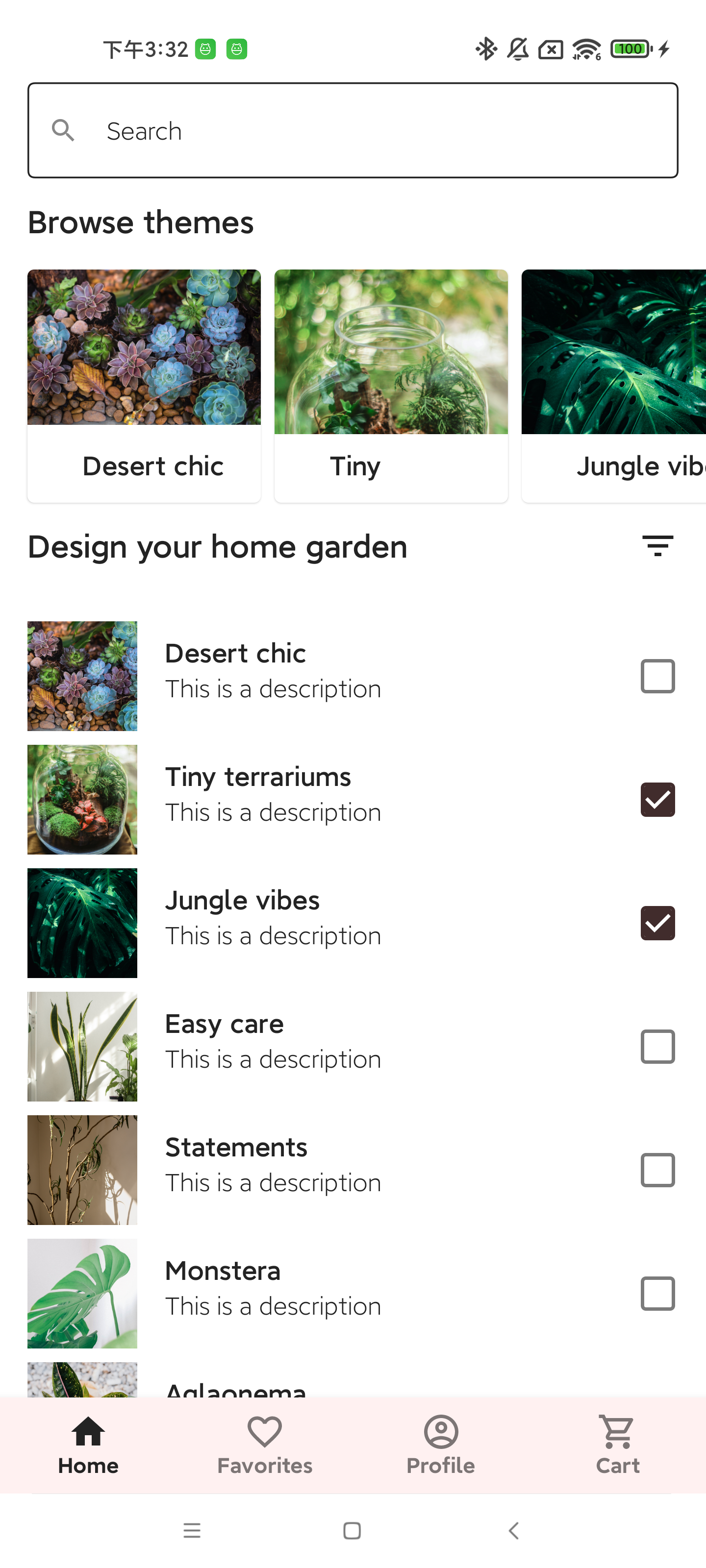706x1568 pixels.
Task: Check the Desert chic checkbox
Action: [657, 676]
